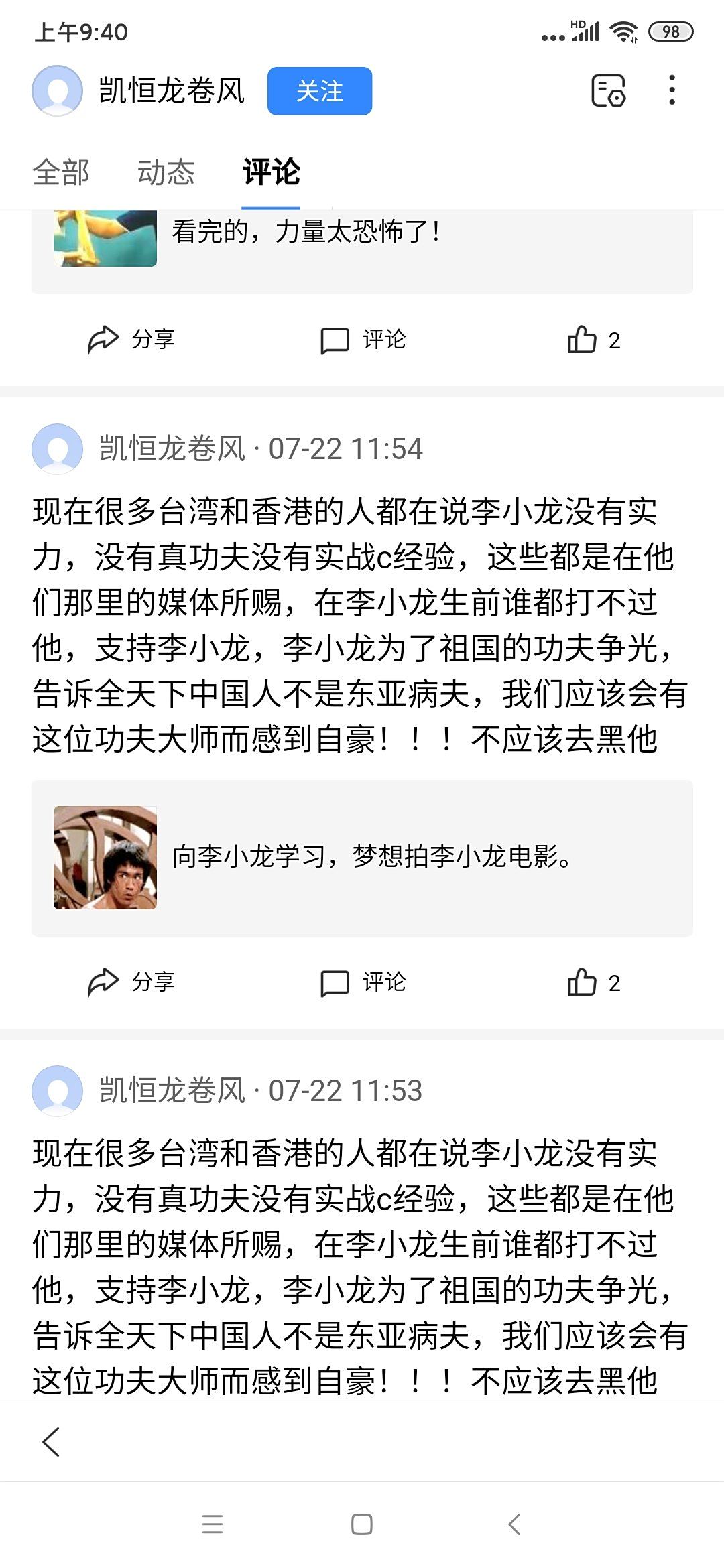Switch to the 全部 tab
Viewport: 724px width, 1568px height.
tap(61, 172)
